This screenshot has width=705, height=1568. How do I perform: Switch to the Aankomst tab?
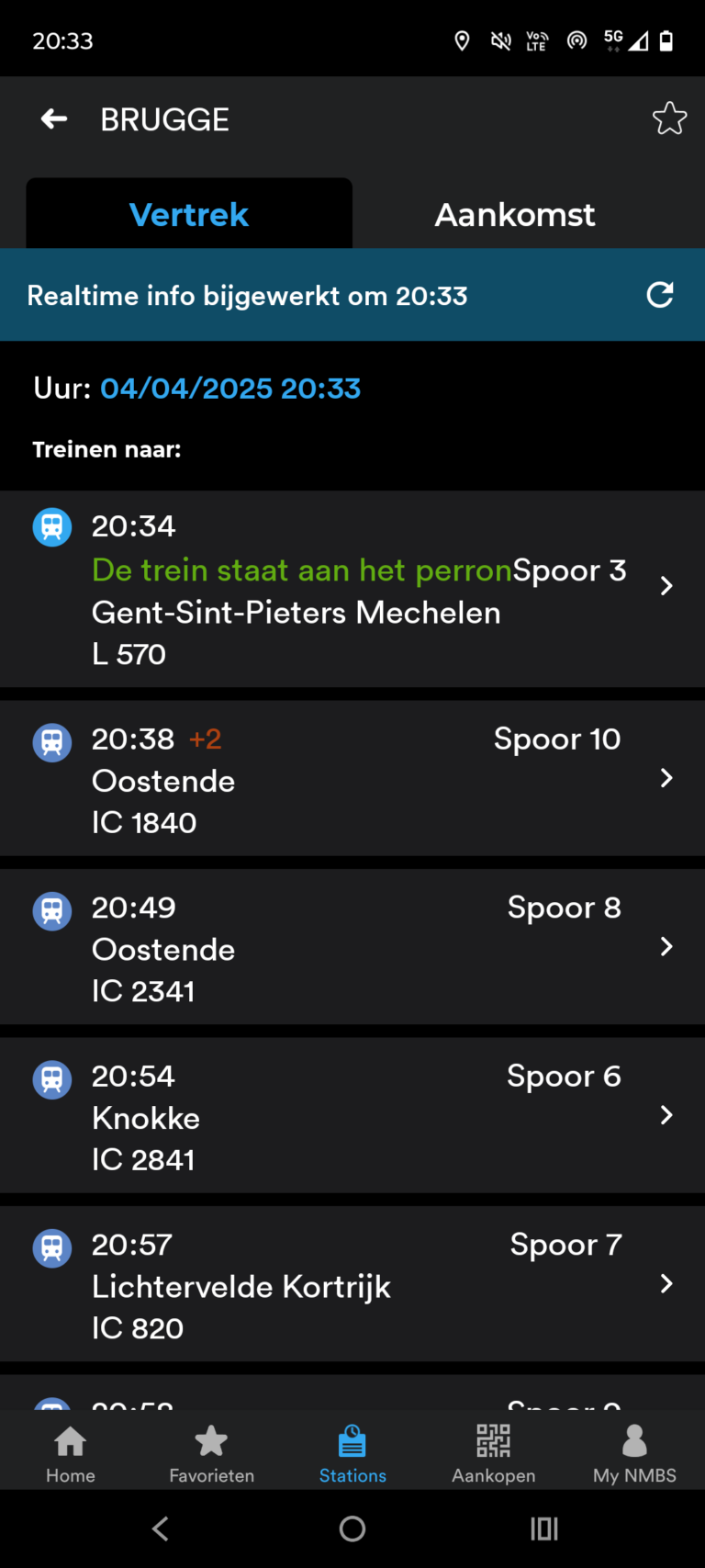coord(515,213)
